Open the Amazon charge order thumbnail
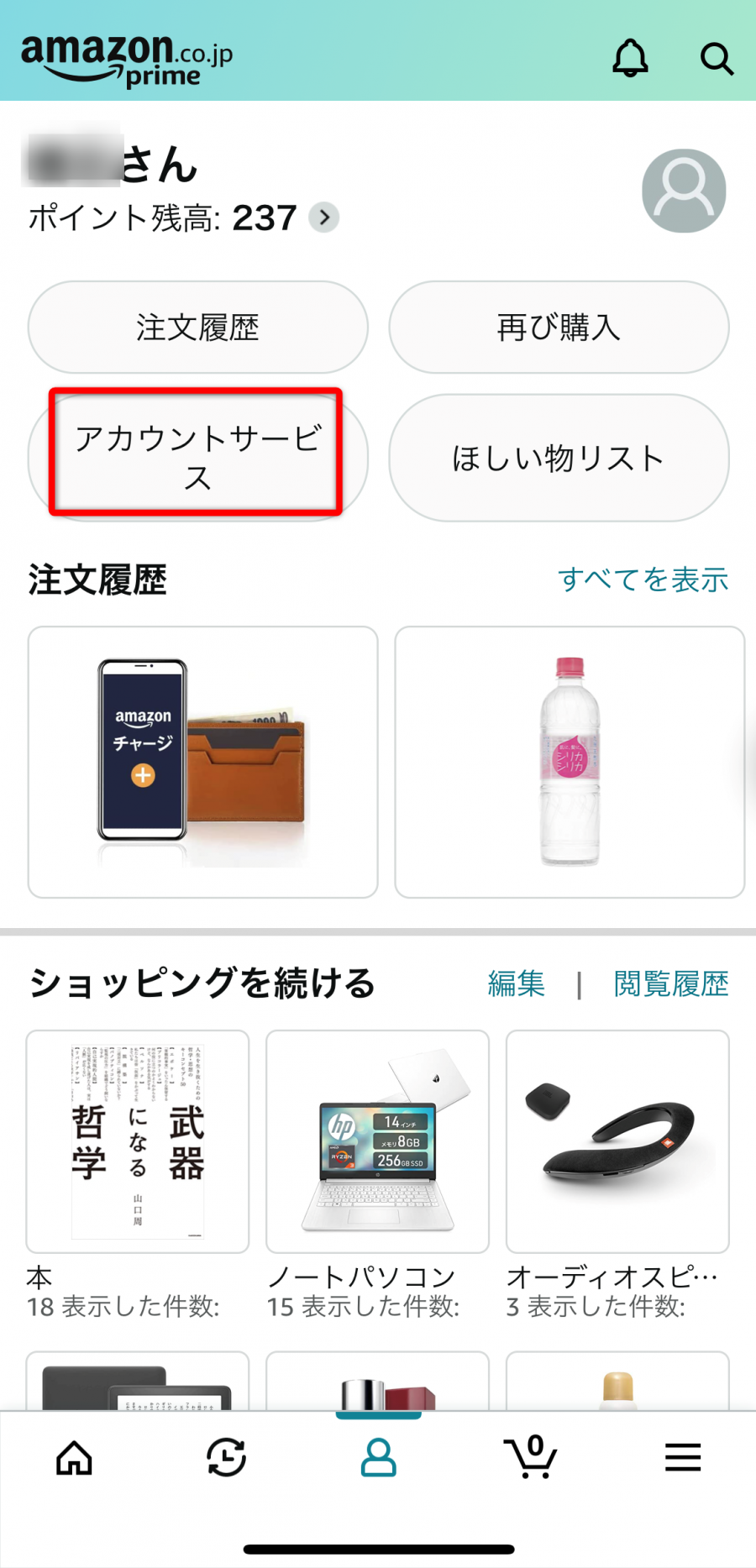 pos(202,760)
